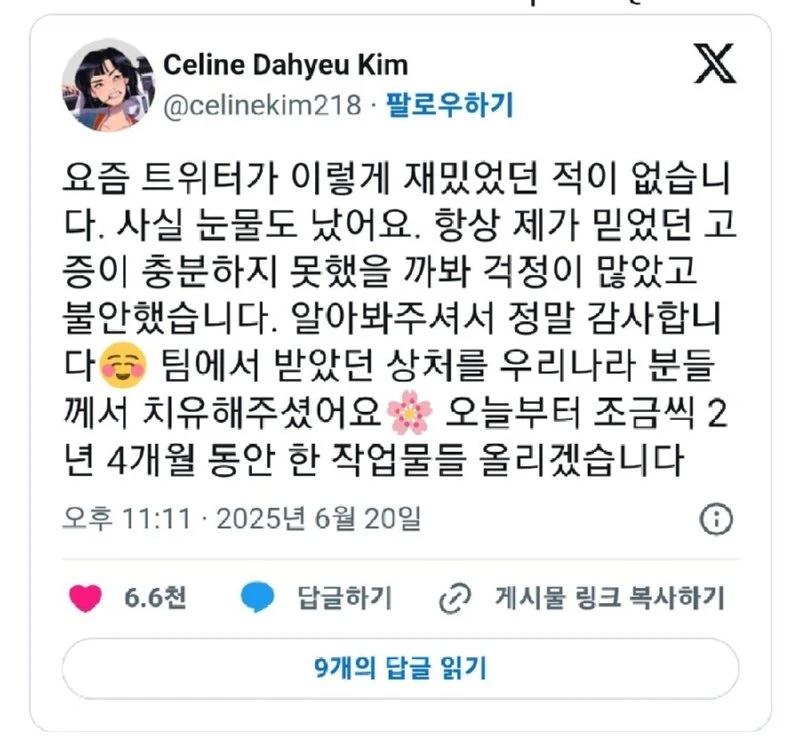Viewport: 800px width, 744px height.
Task: Copy the post link with 게시물 링크 복사하기
Action: [x=581, y=598]
